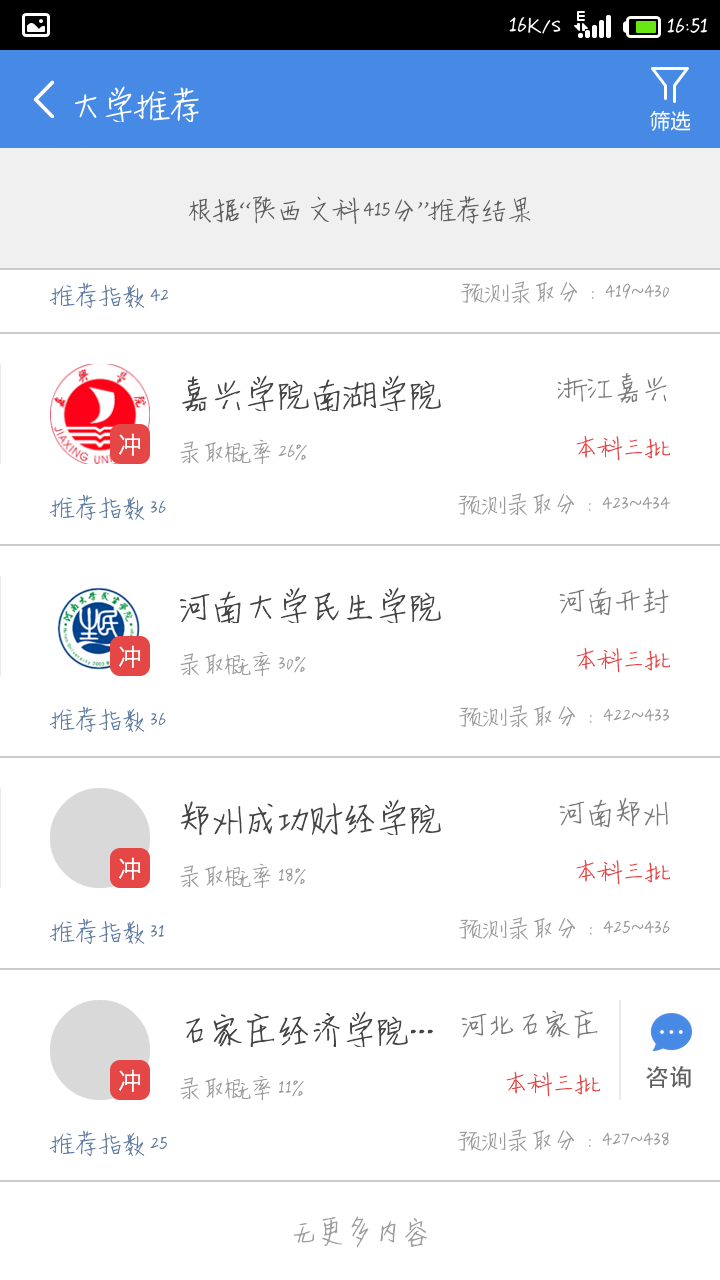
Task: Tap the 咨询 chat button
Action: (670, 1050)
